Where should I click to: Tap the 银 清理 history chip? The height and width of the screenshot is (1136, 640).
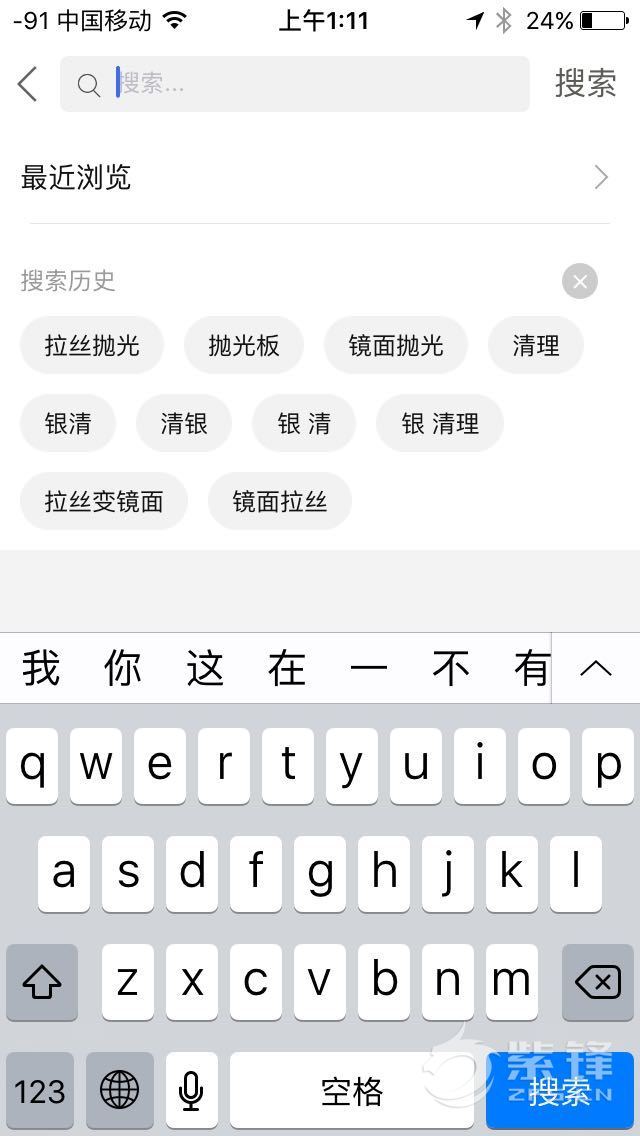(440, 423)
